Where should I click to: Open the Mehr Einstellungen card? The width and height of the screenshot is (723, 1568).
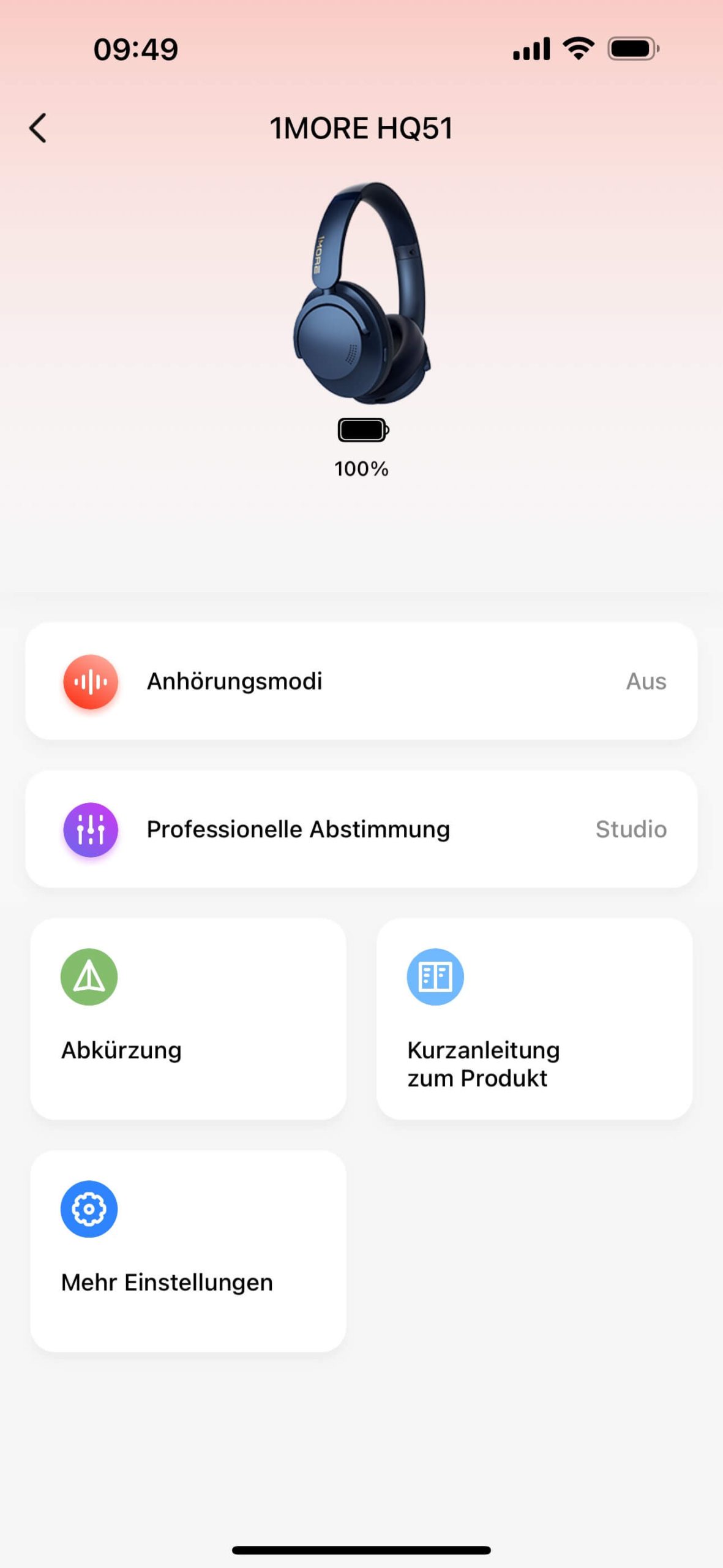[x=188, y=1251]
